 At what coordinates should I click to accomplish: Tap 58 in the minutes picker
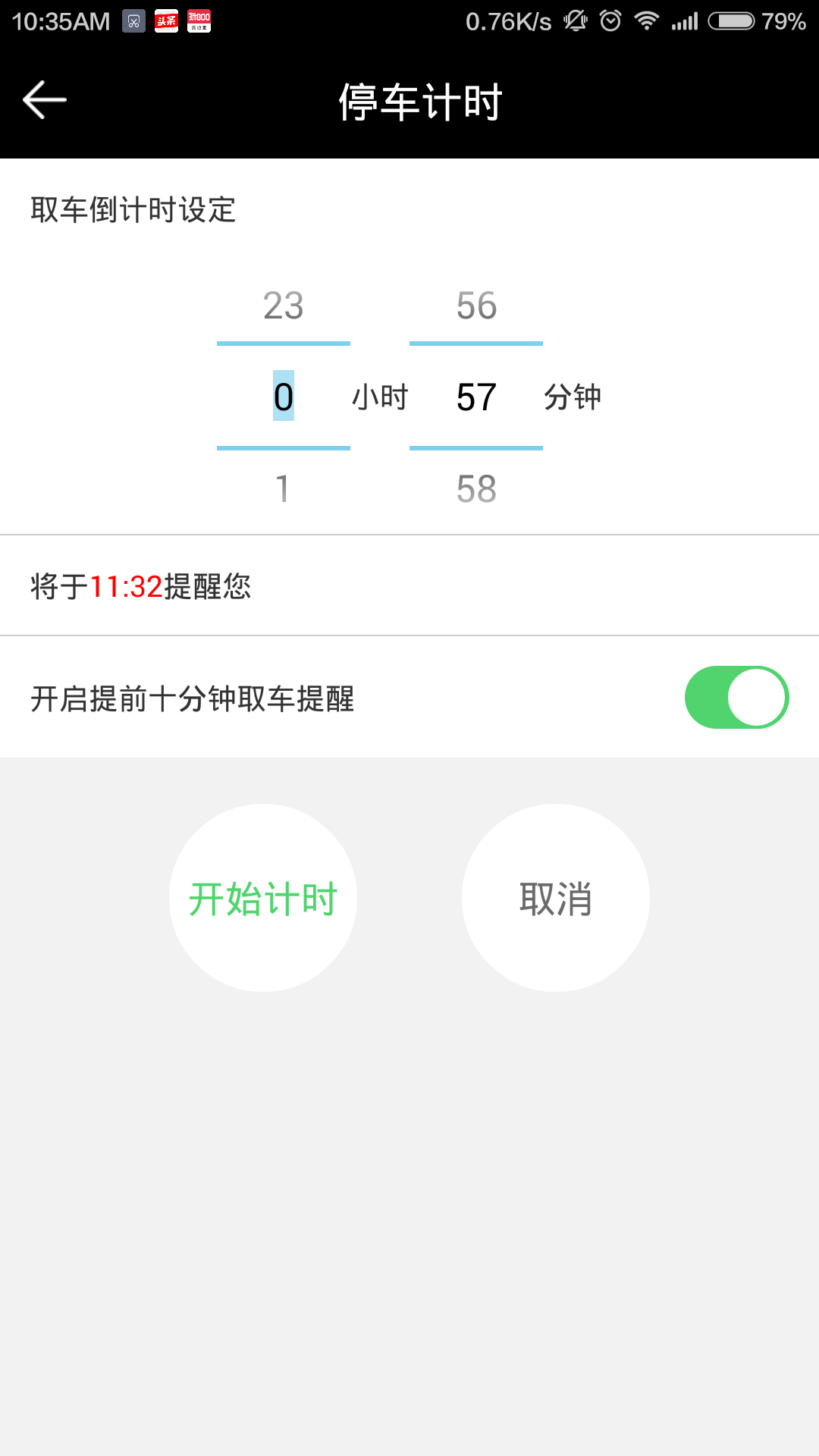click(x=476, y=488)
